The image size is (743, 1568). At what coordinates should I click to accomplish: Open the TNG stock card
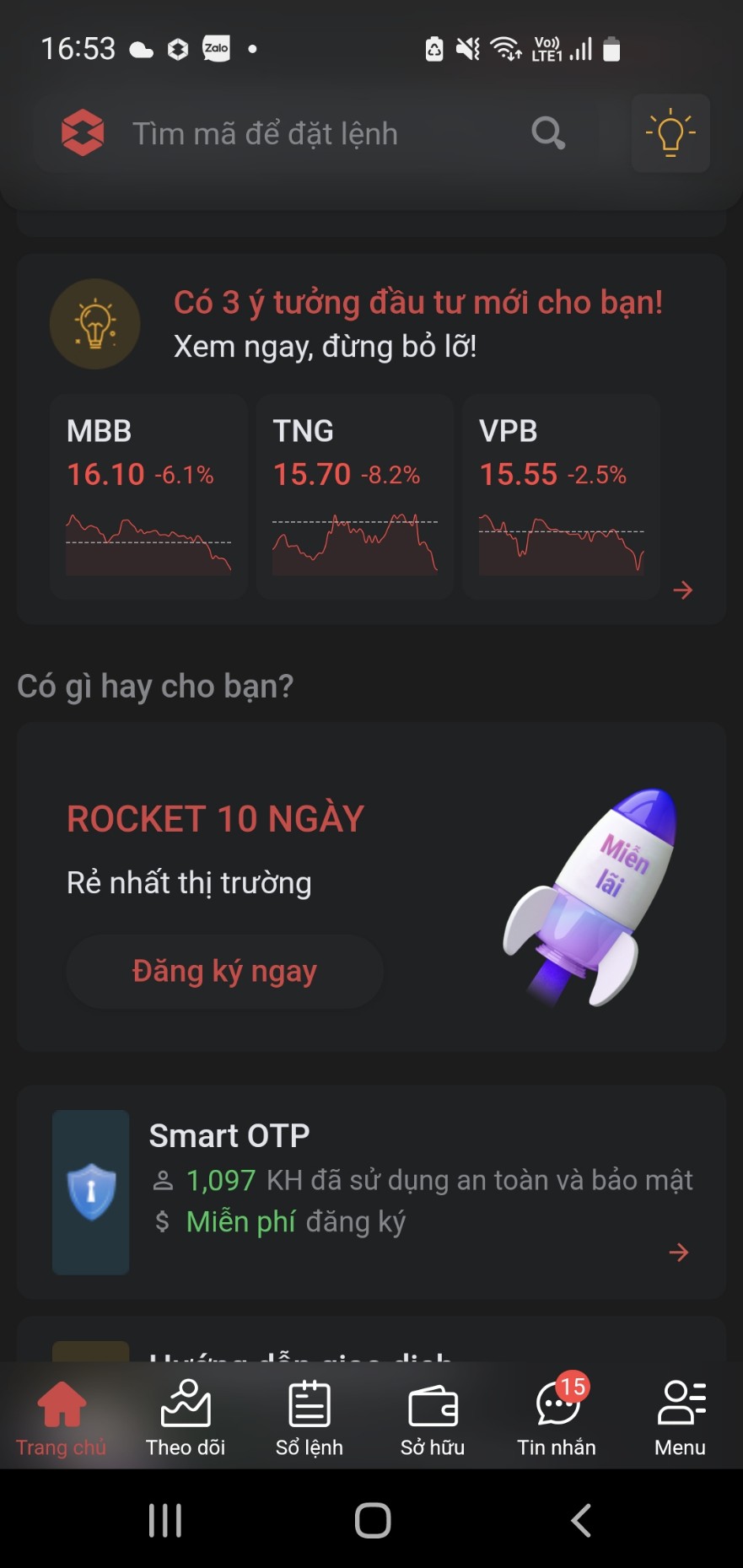click(354, 498)
